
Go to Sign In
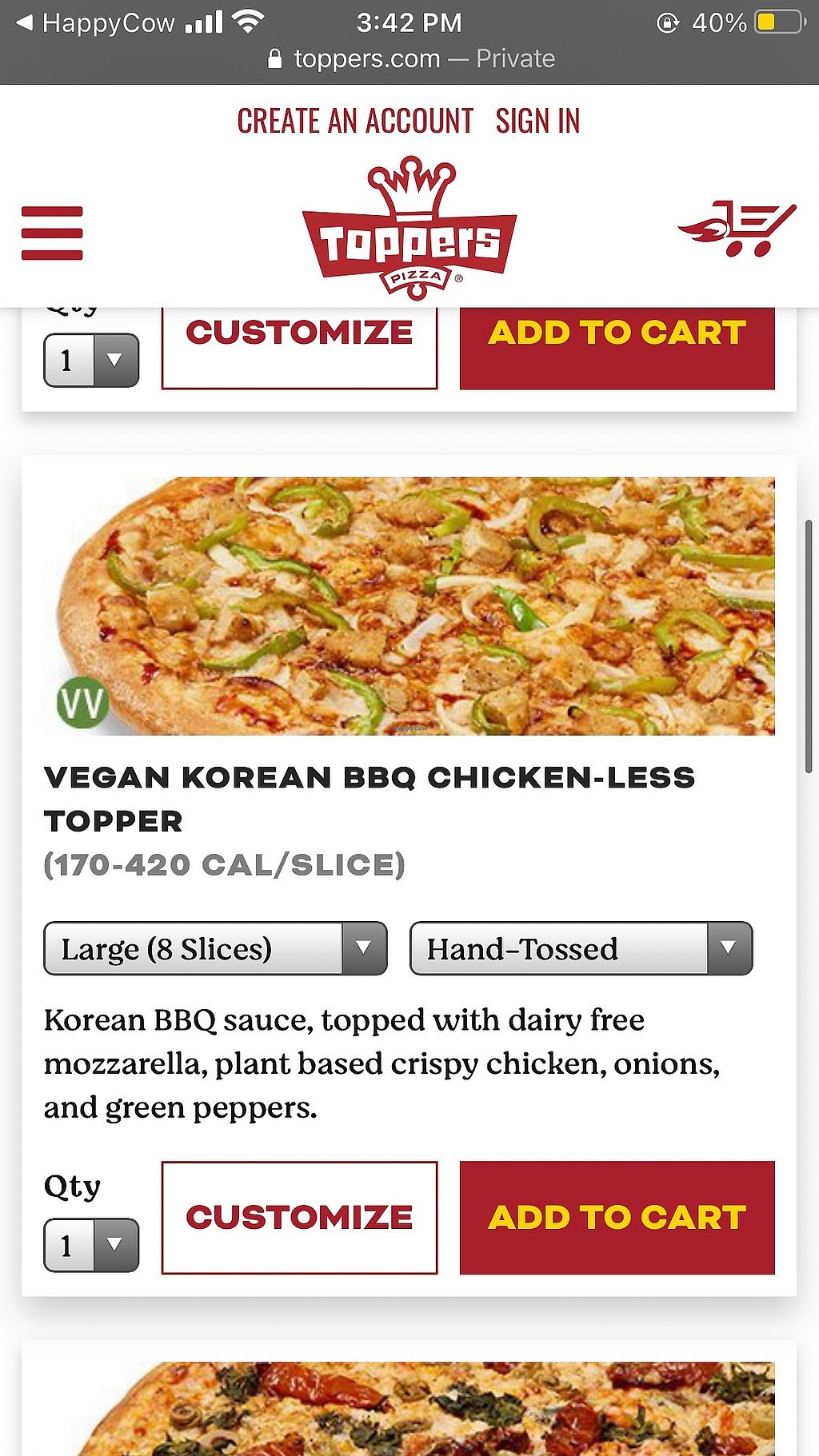tap(537, 122)
